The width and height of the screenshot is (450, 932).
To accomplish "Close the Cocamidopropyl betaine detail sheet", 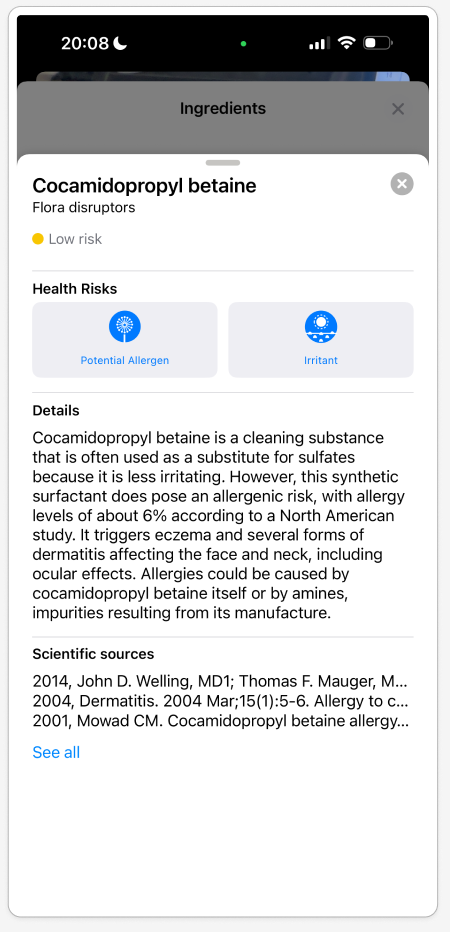I will click(402, 184).
